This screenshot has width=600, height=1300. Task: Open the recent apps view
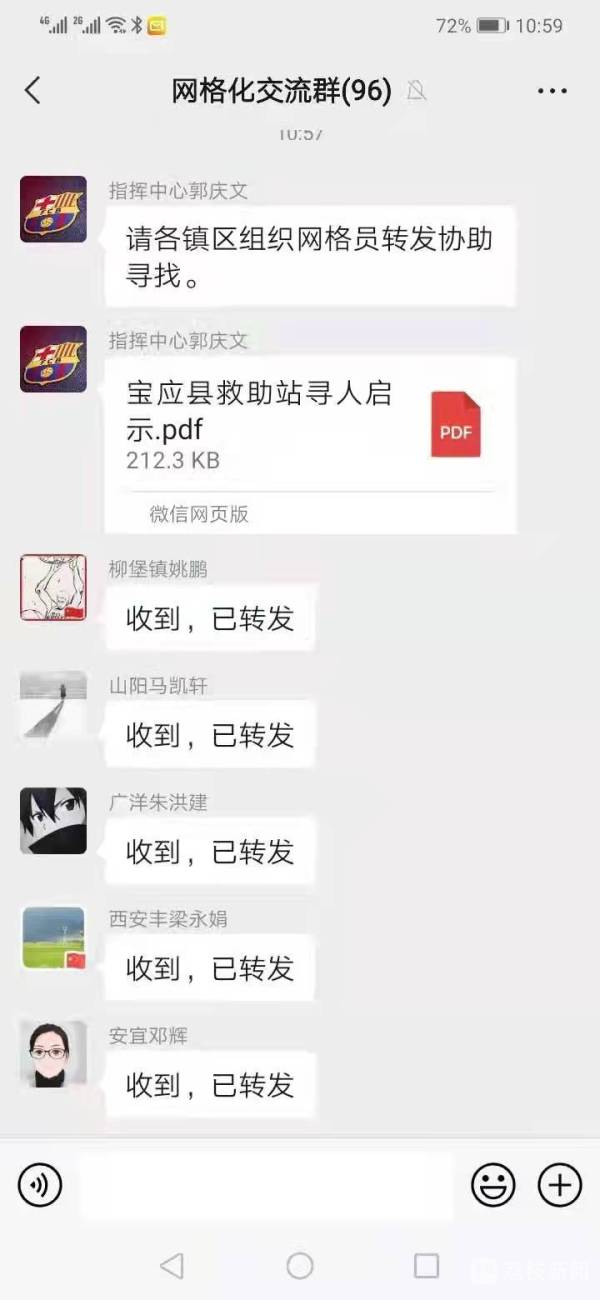(x=427, y=1266)
